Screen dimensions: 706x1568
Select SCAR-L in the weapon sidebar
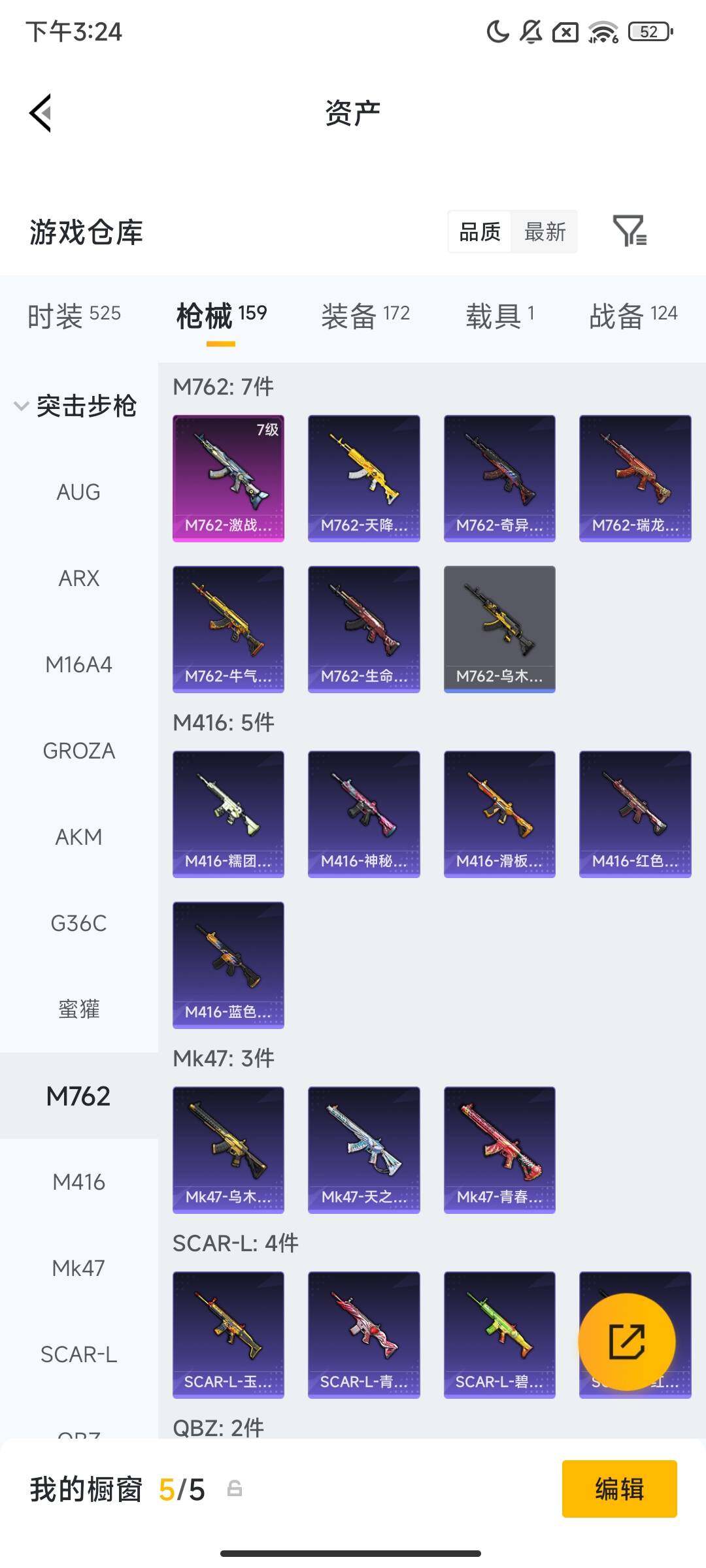coord(78,1354)
